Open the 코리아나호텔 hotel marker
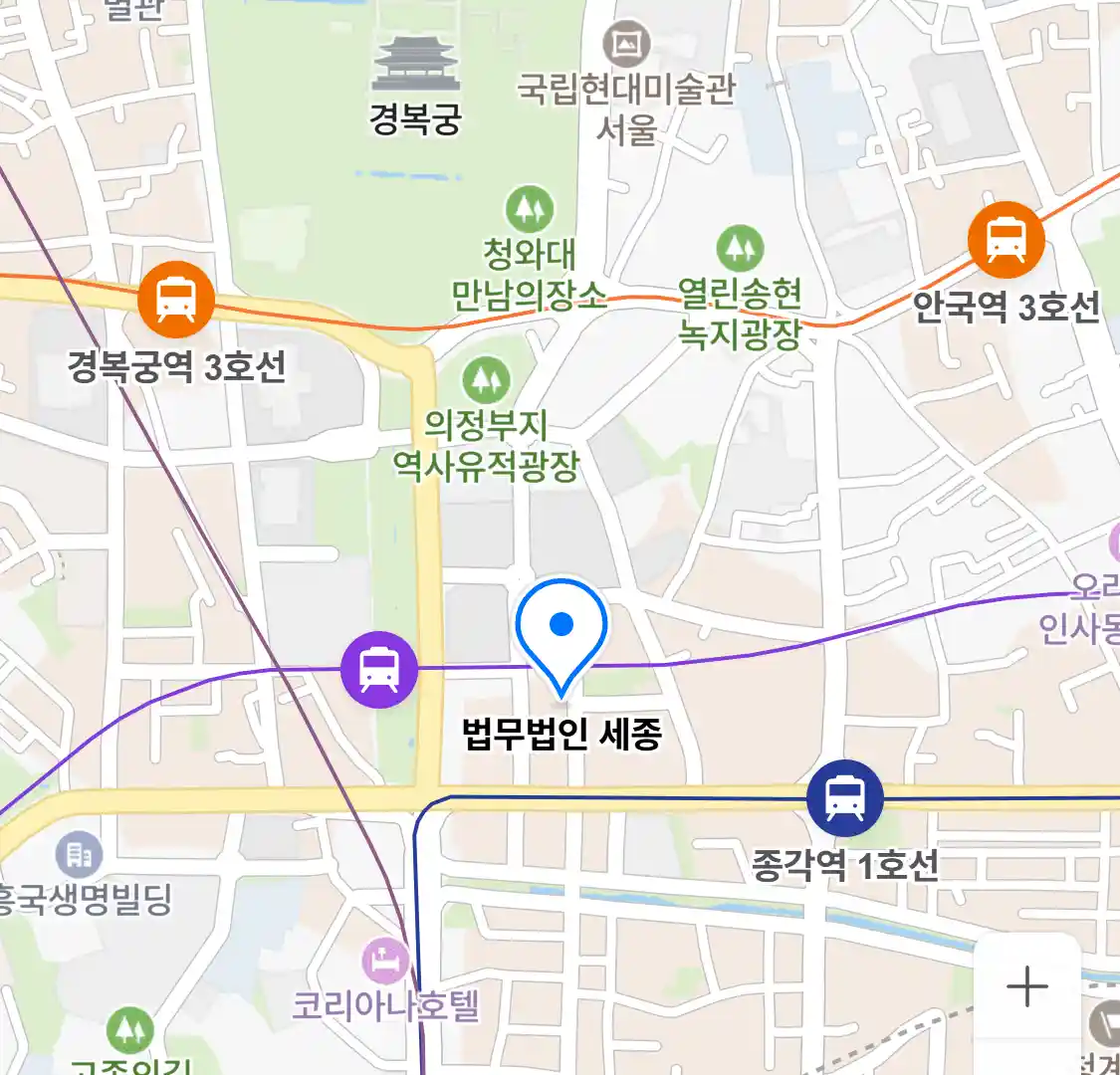 (x=385, y=963)
